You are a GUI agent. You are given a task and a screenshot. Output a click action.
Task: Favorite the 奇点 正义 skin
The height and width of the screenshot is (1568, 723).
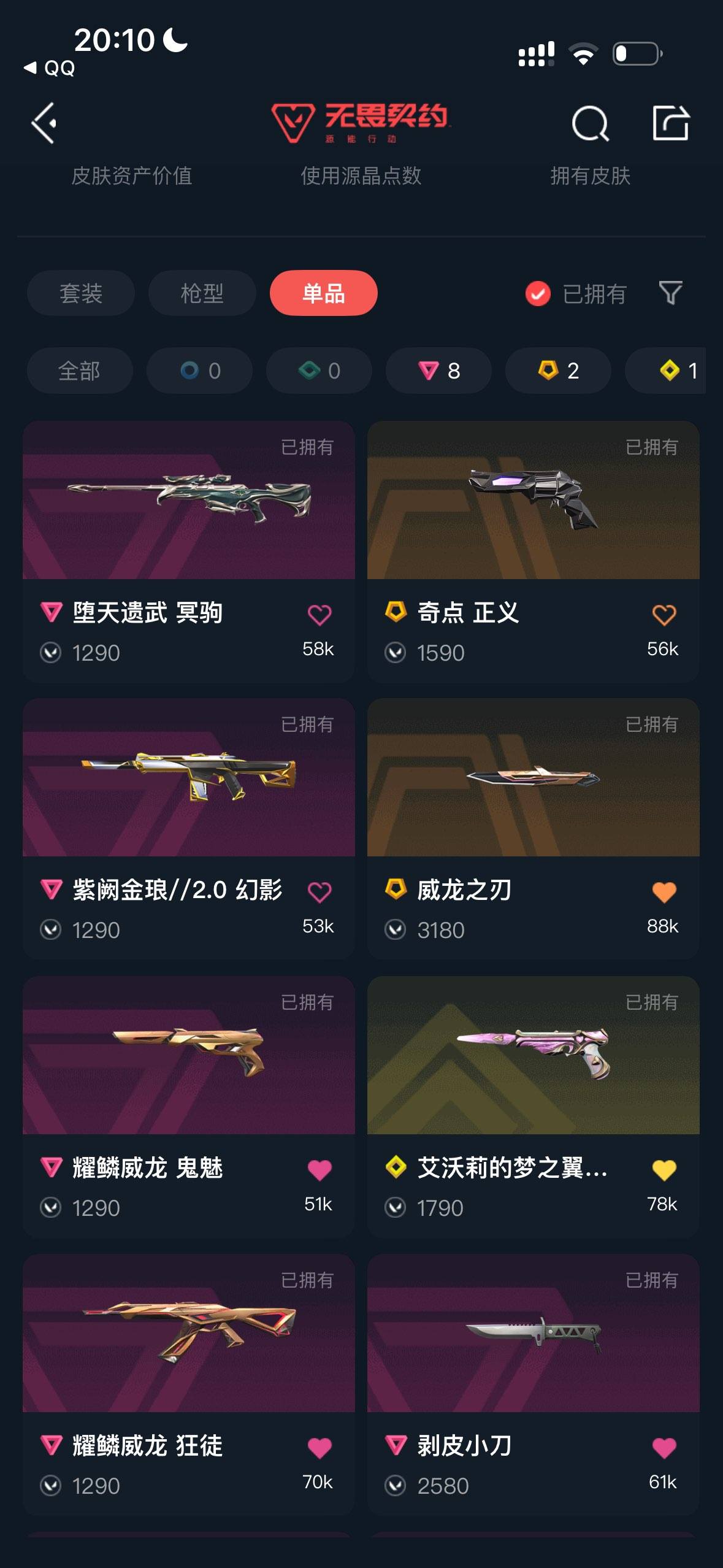[x=665, y=613]
